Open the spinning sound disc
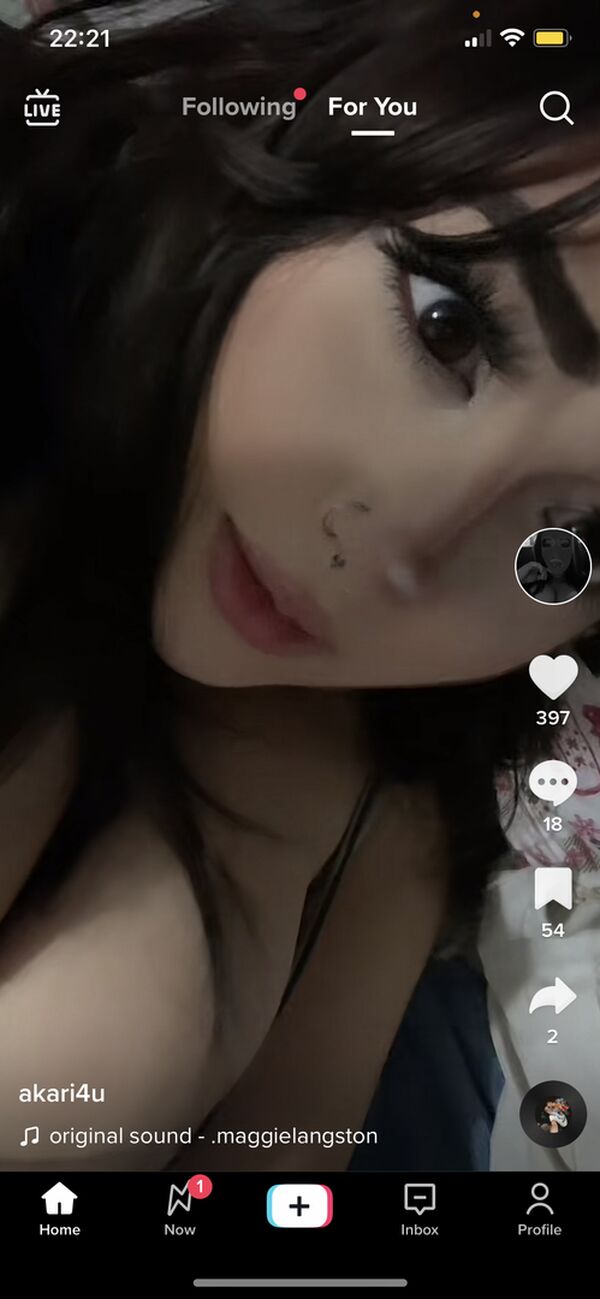600x1299 pixels. pos(553,1114)
